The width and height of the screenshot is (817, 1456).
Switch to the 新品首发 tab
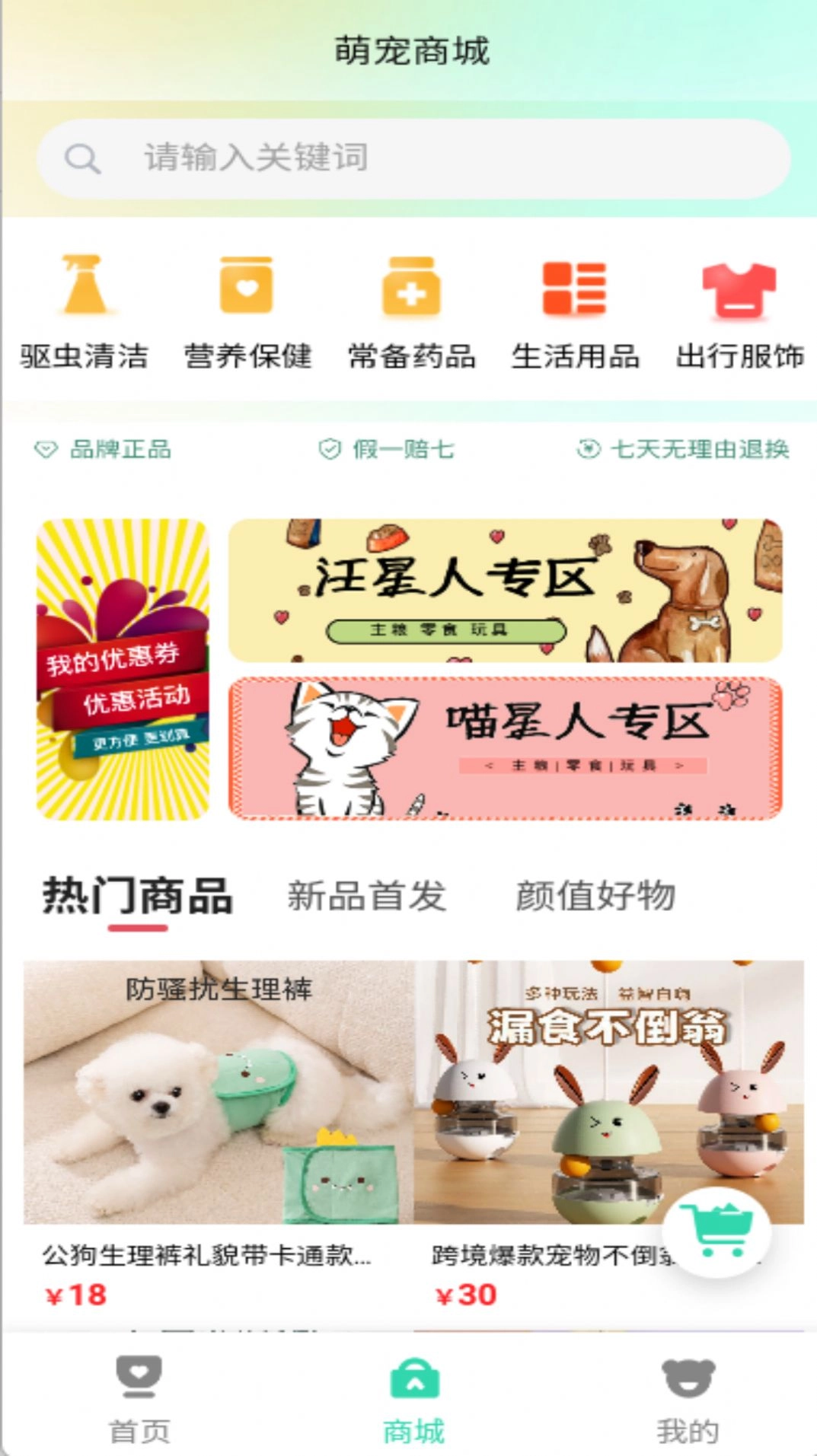tap(366, 897)
